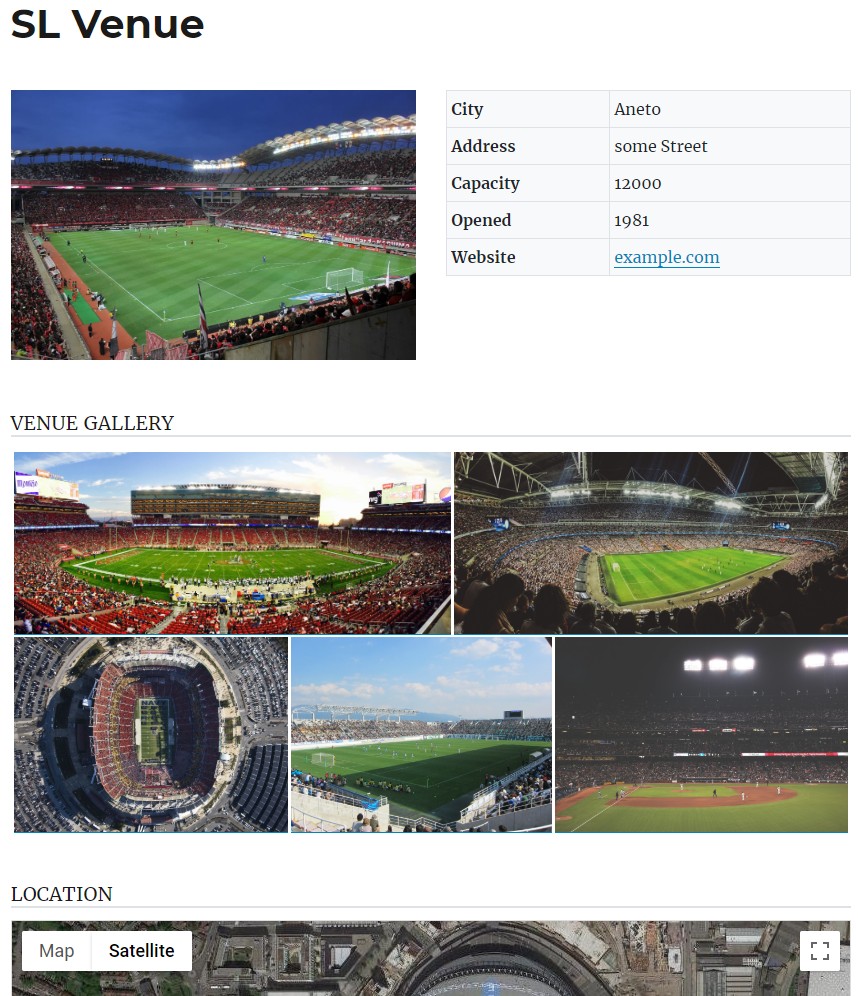858x996 pixels.
Task: Toggle fullscreen on the location map
Action: coord(820,951)
